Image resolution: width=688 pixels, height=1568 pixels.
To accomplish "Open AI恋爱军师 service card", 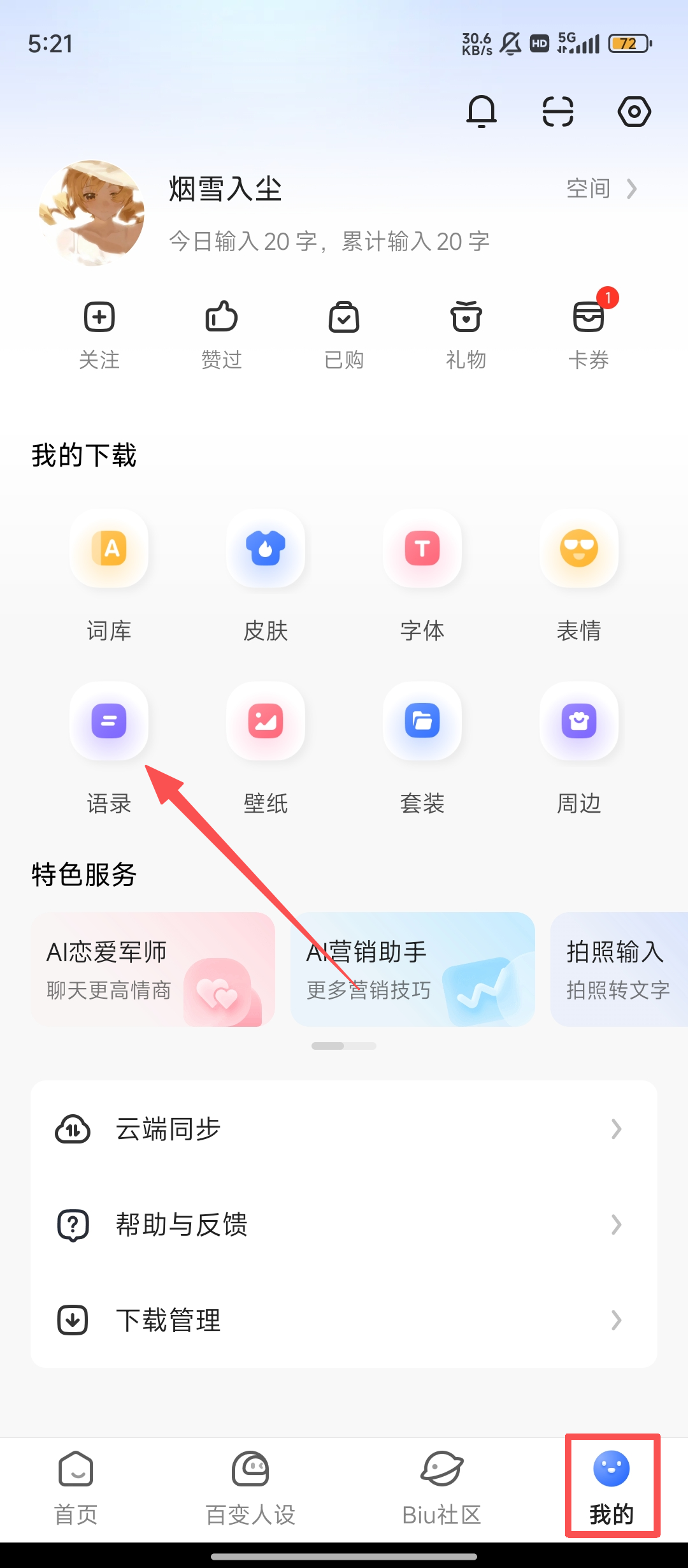I will [153, 969].
